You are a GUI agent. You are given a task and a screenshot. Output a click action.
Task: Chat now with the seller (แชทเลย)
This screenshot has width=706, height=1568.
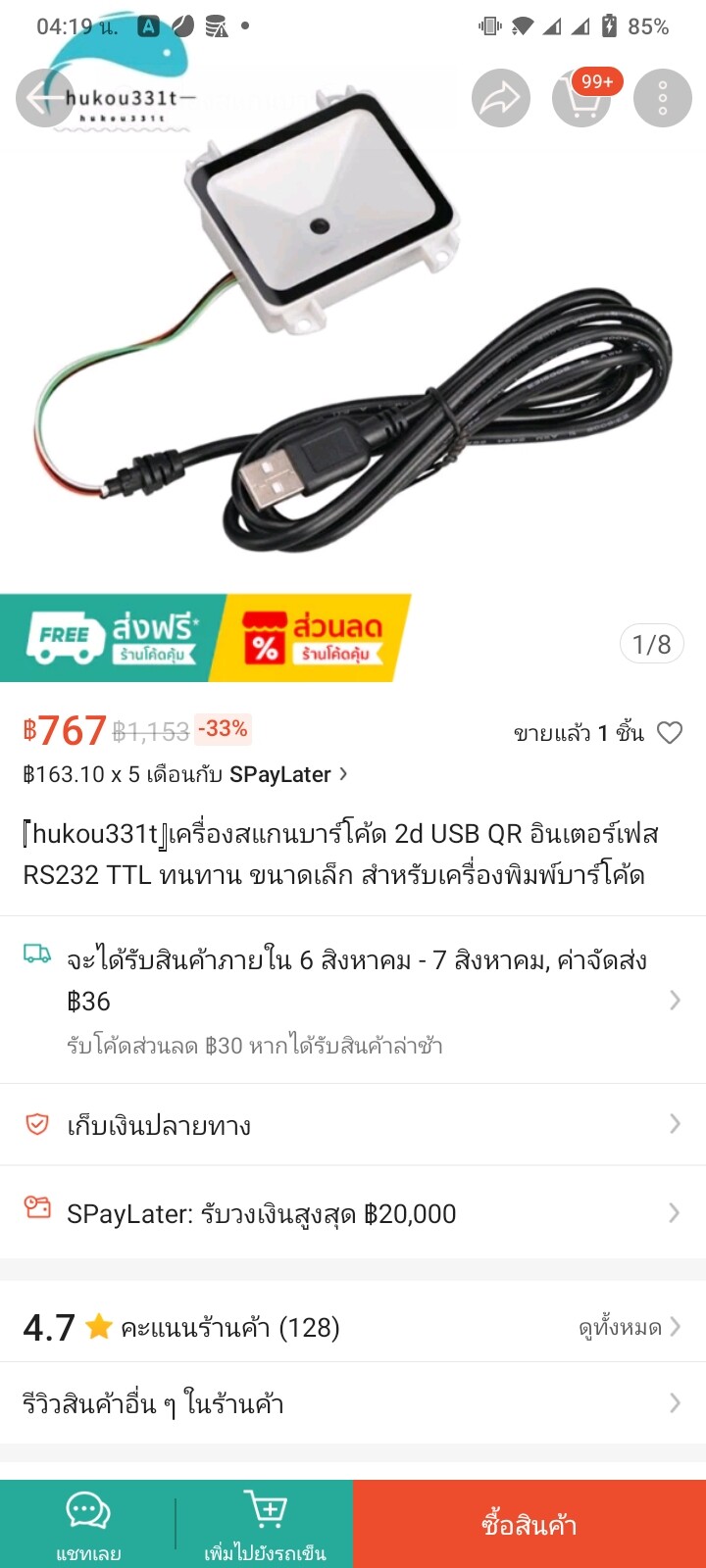(88, 1524)
